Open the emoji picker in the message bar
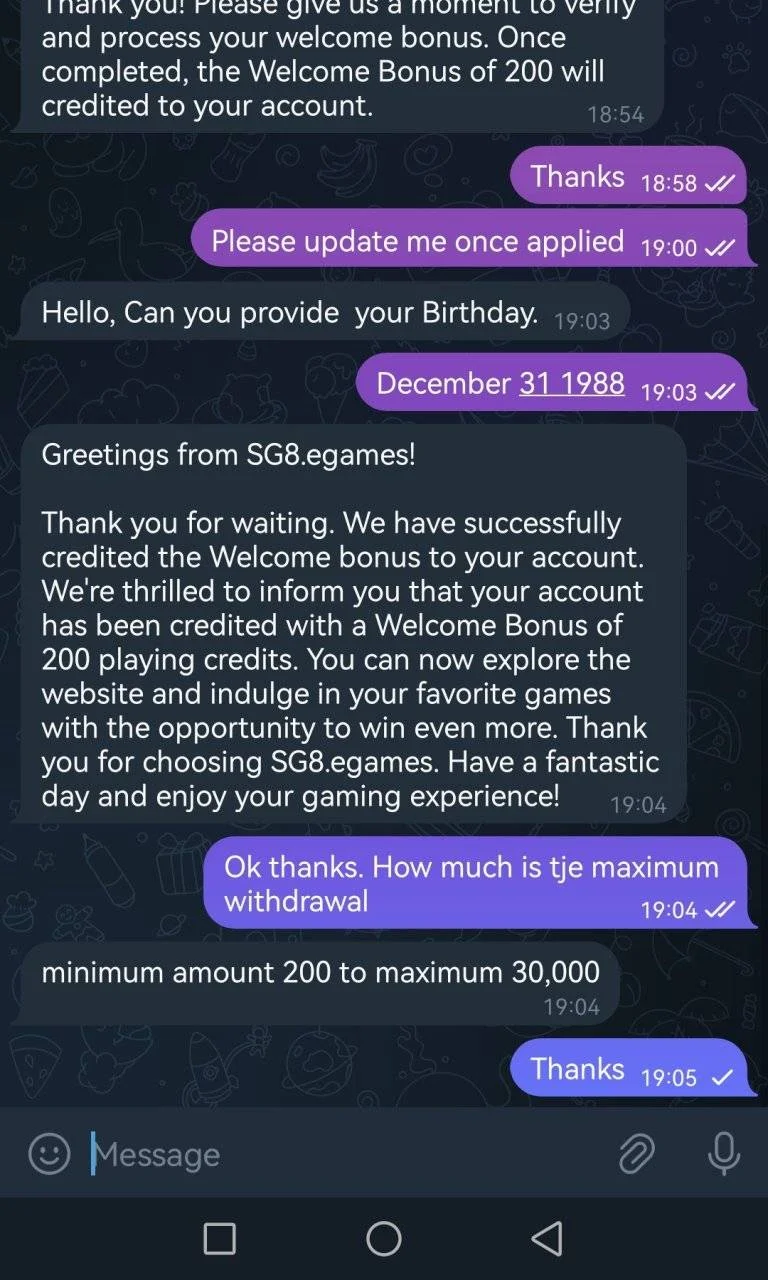This screenshot has height=1280, width=768. coord(49,1154)
